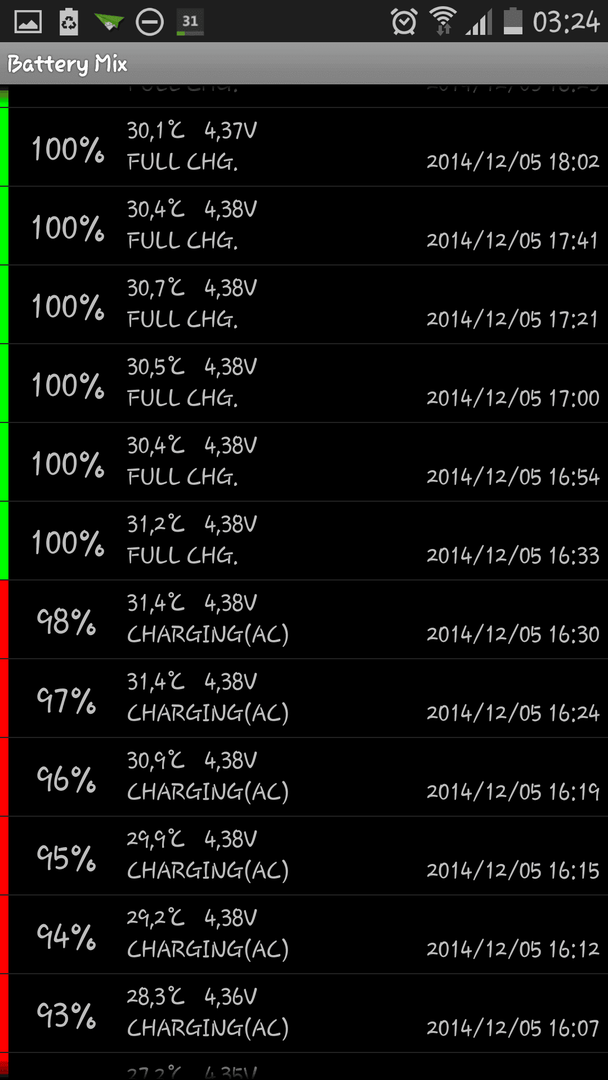Select the 98% charging entry at 16:30
This screenshot has width=608, height=1080.
304,619
